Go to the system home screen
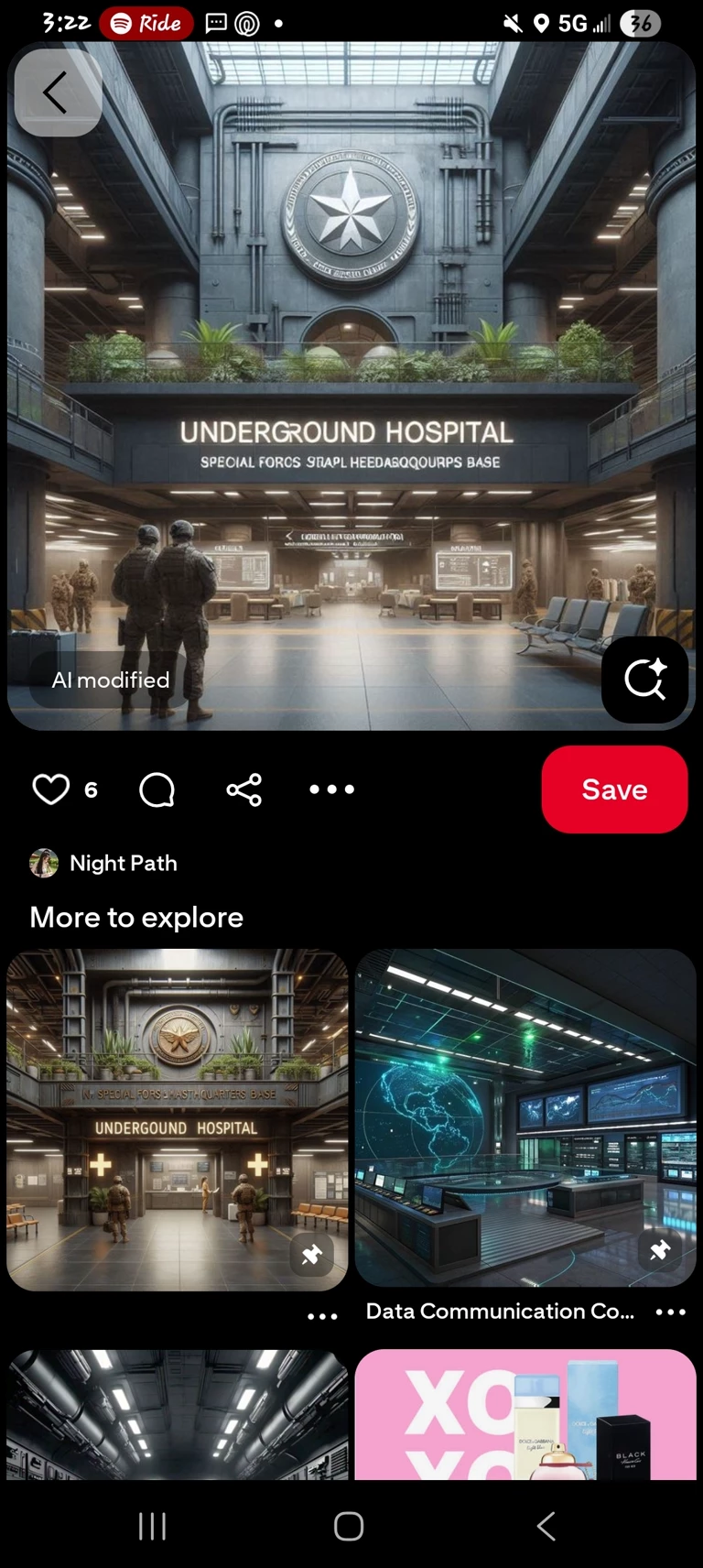The width and height of the screenshot is (703, 1568). point(349,1526)
